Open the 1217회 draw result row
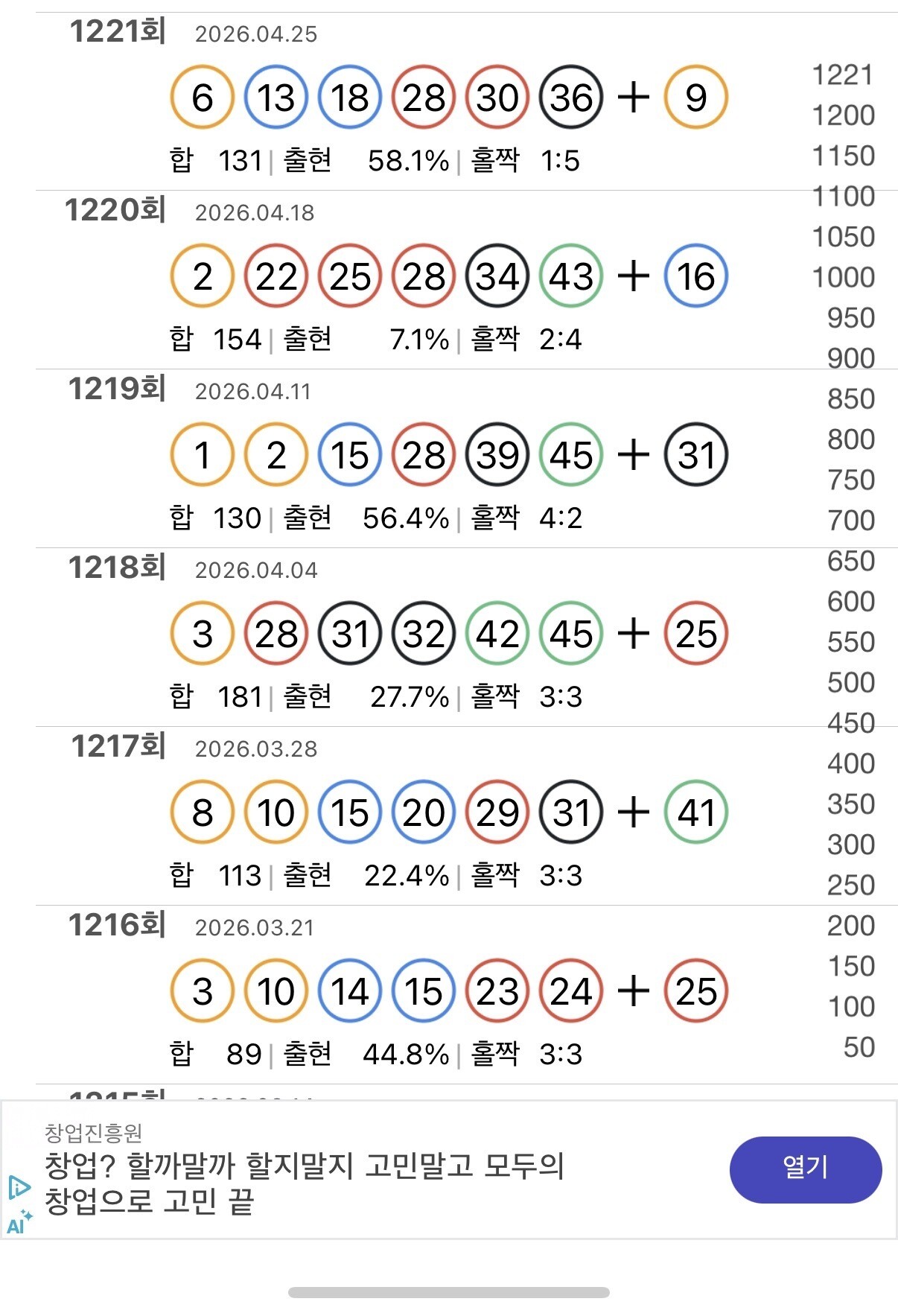The image size is (898, 1316). [x=417, y=816]
